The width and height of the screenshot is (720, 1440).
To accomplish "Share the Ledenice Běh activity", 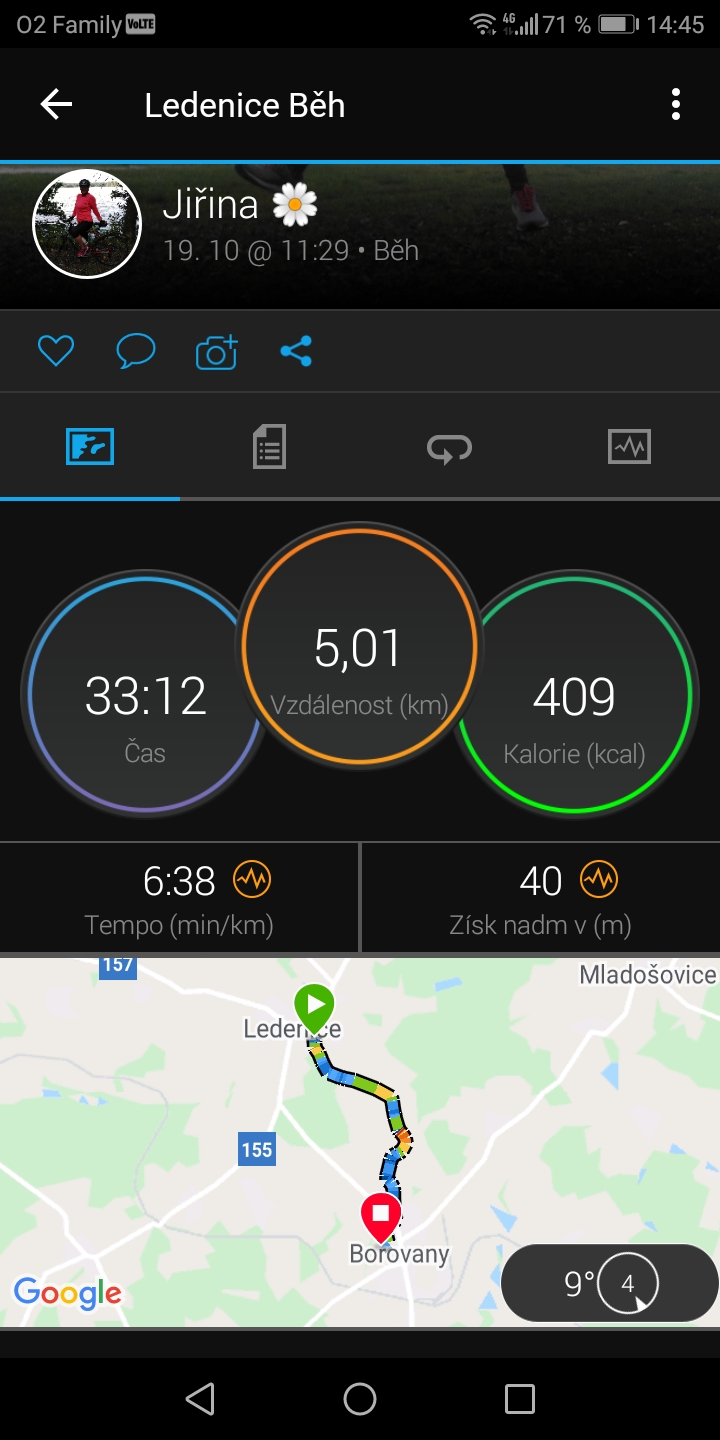I will pyautogui.click(x=296, y=351).
